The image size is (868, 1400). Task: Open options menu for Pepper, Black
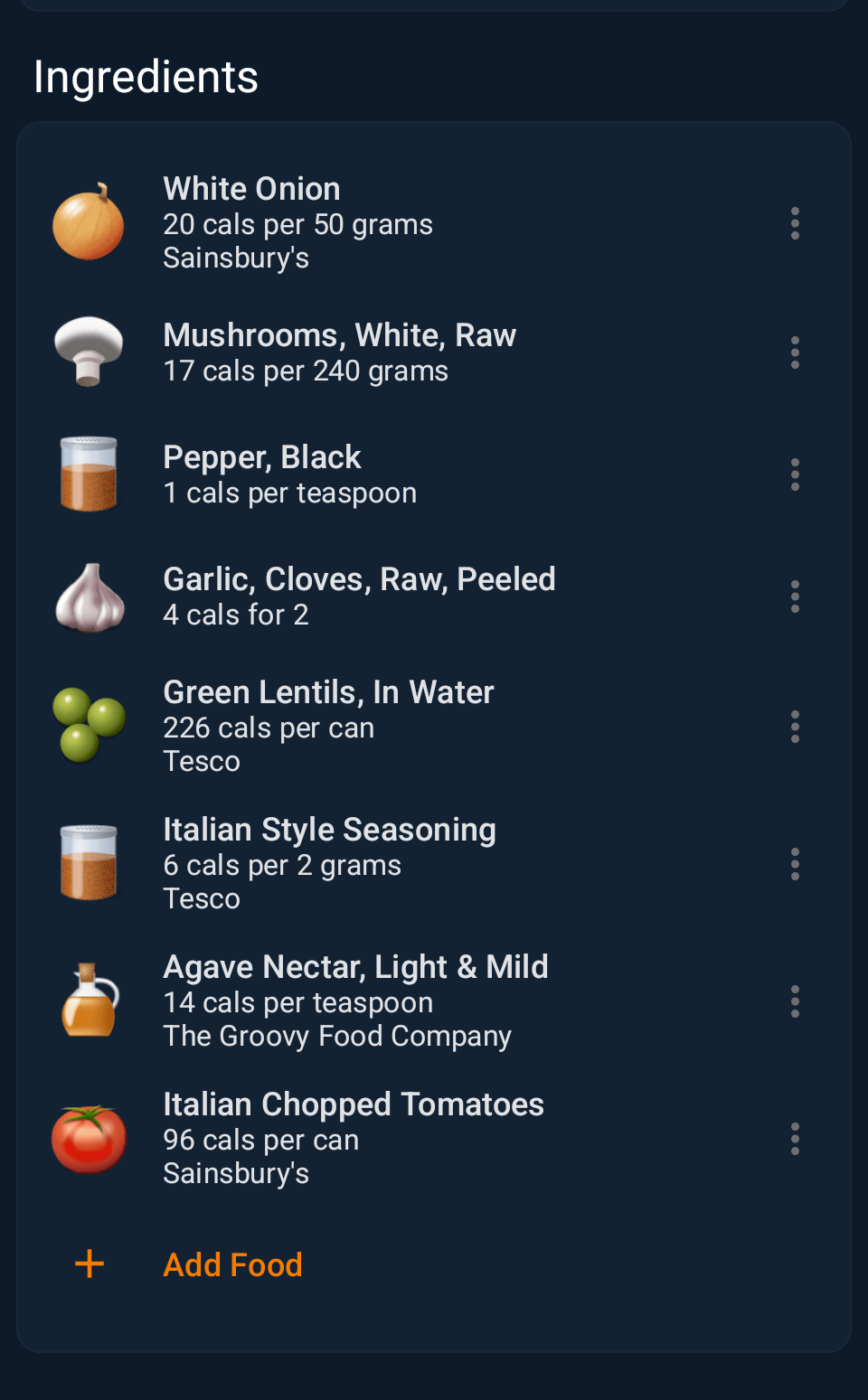(x=795, y=474)
